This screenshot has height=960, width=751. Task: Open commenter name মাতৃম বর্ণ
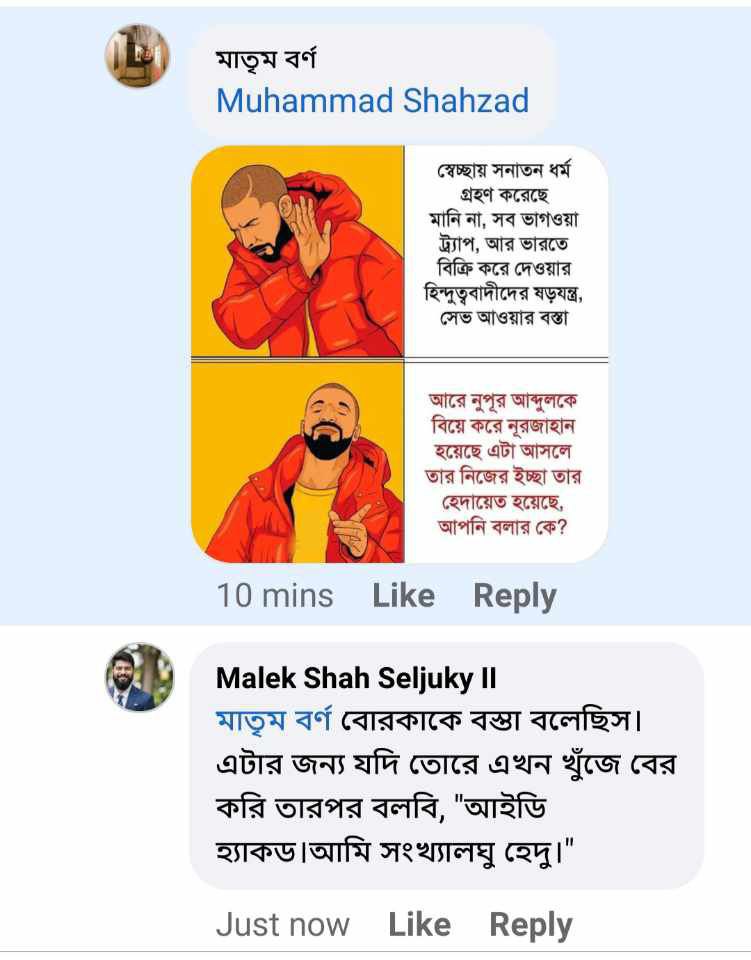click(x=266, y=59)
